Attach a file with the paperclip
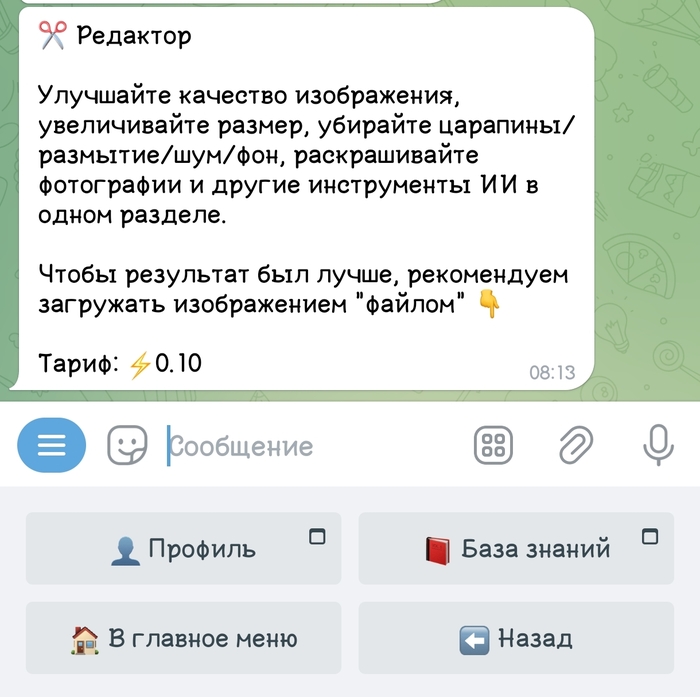Viewport: 700px width, 697px height. (x=576, y=446)
